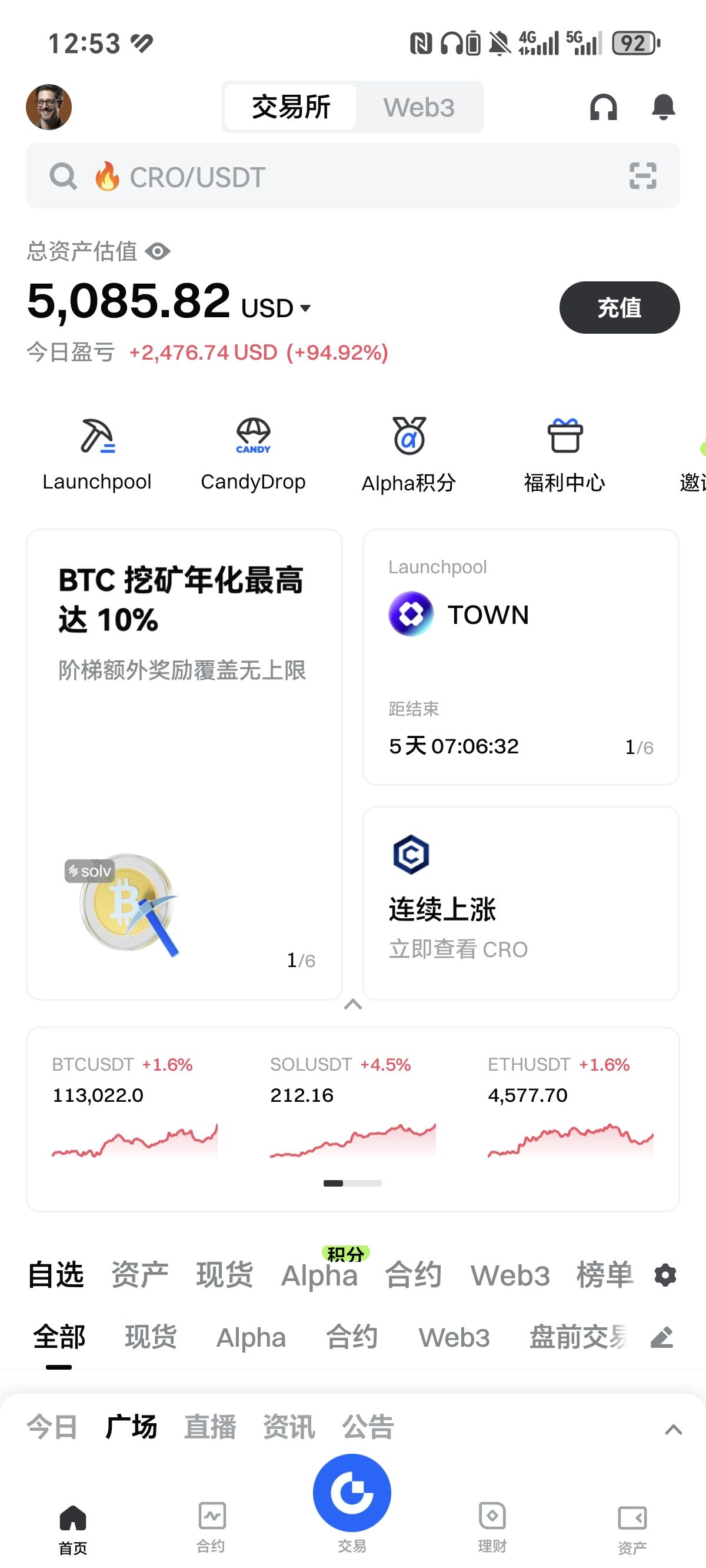
Task: Open the QR scan icon
Action: [x=642, y=177]
